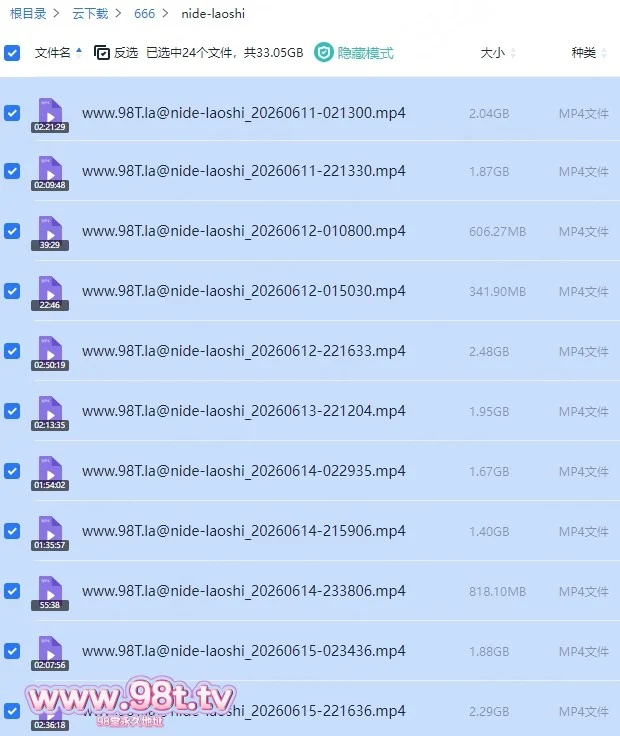This screenshot has width=620, height=736.
Task: Open the 云下载 breadcrumb folder
Action: (90, 14)
